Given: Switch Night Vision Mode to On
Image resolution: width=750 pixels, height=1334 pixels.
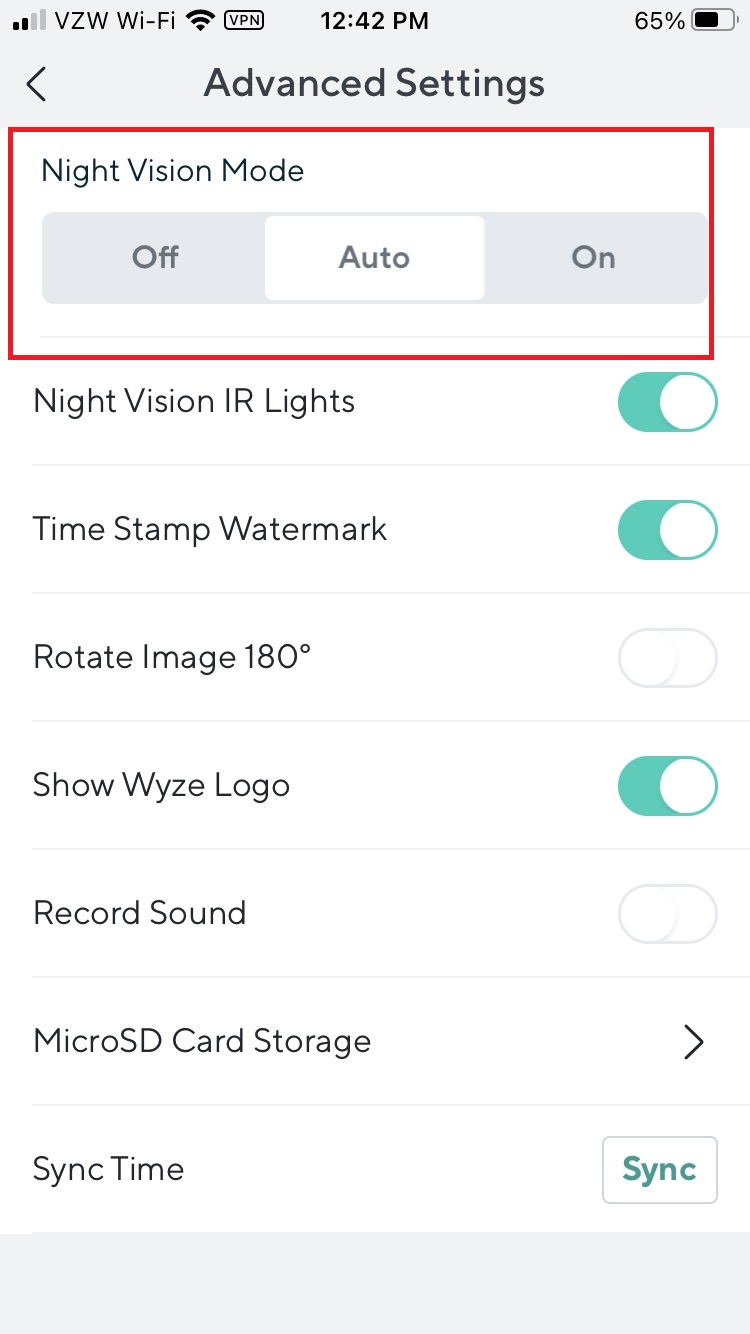Looking at the screenshot, I should 593,258.
